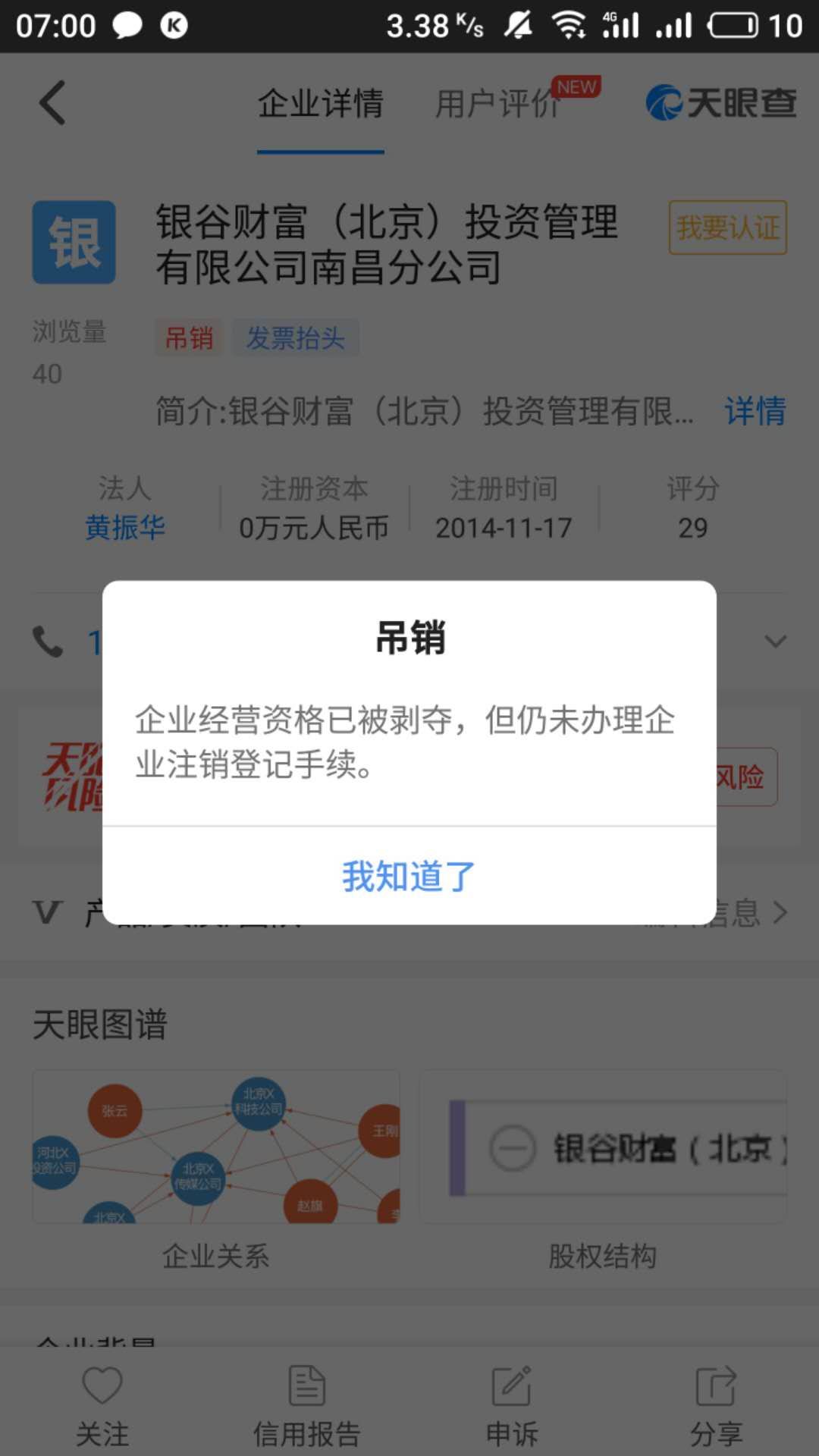
Task: Open the 企业关系 graph thumbnail
Action: pos(216,1146)
